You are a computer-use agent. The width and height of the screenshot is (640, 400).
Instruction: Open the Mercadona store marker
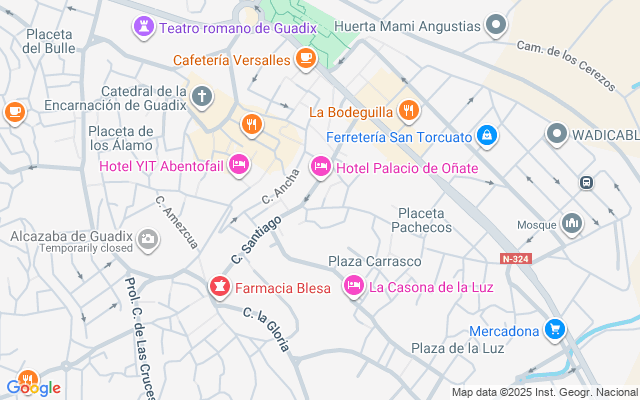coord(555,328)
